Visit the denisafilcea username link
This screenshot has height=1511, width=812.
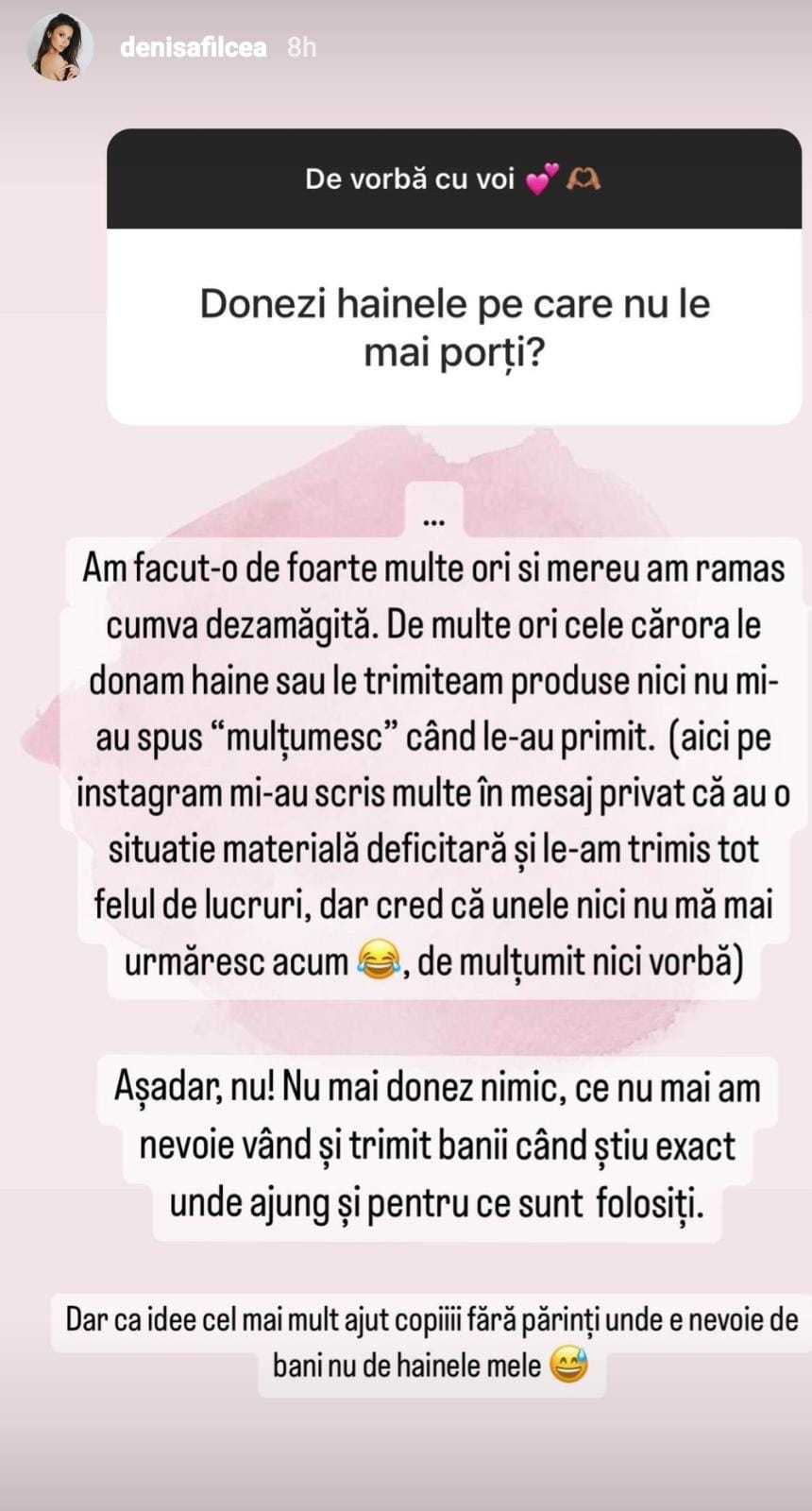coord(194,47)
